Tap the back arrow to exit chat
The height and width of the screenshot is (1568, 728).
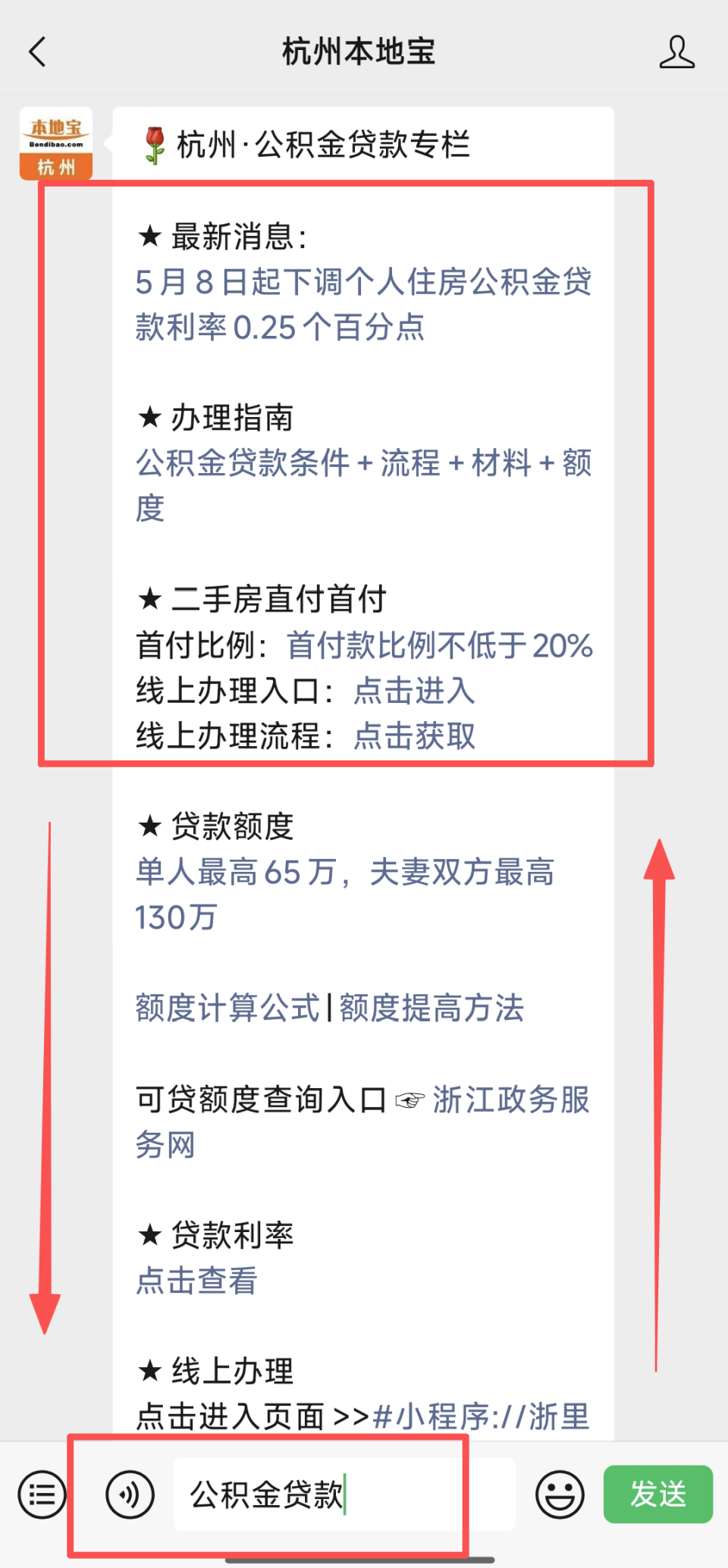pyautogui.click(x=37, y=52)
